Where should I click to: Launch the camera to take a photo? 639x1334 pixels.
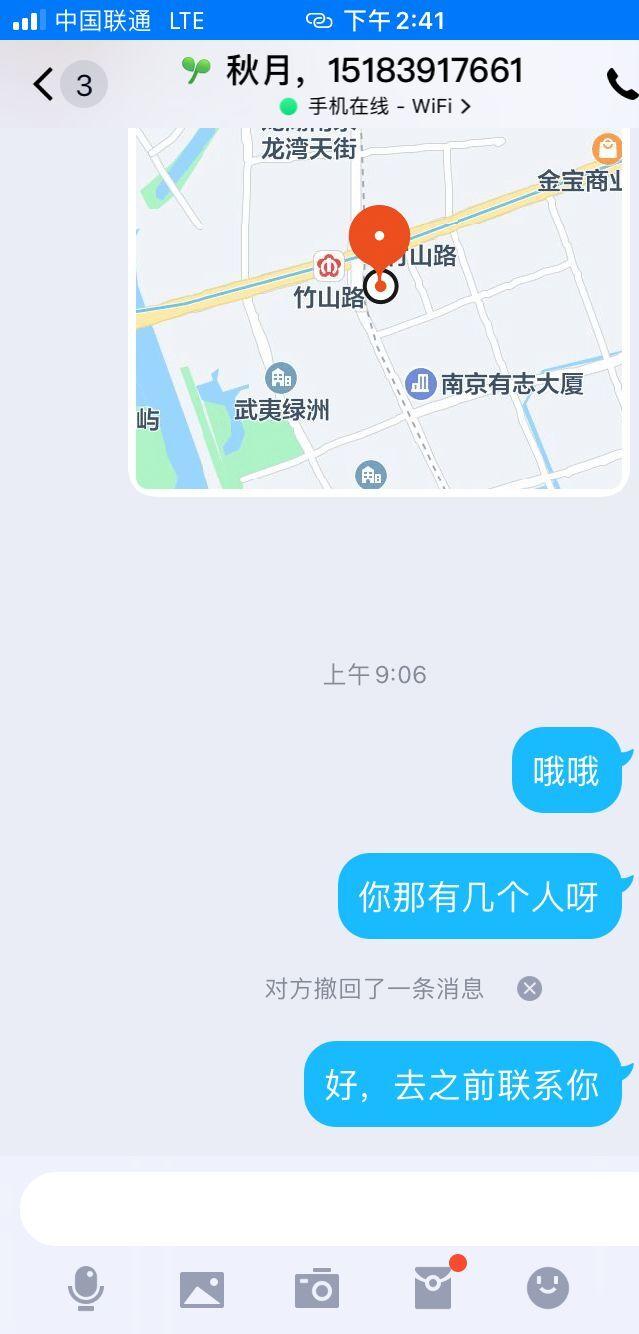pyautogui.click(x=317, y=1289)
